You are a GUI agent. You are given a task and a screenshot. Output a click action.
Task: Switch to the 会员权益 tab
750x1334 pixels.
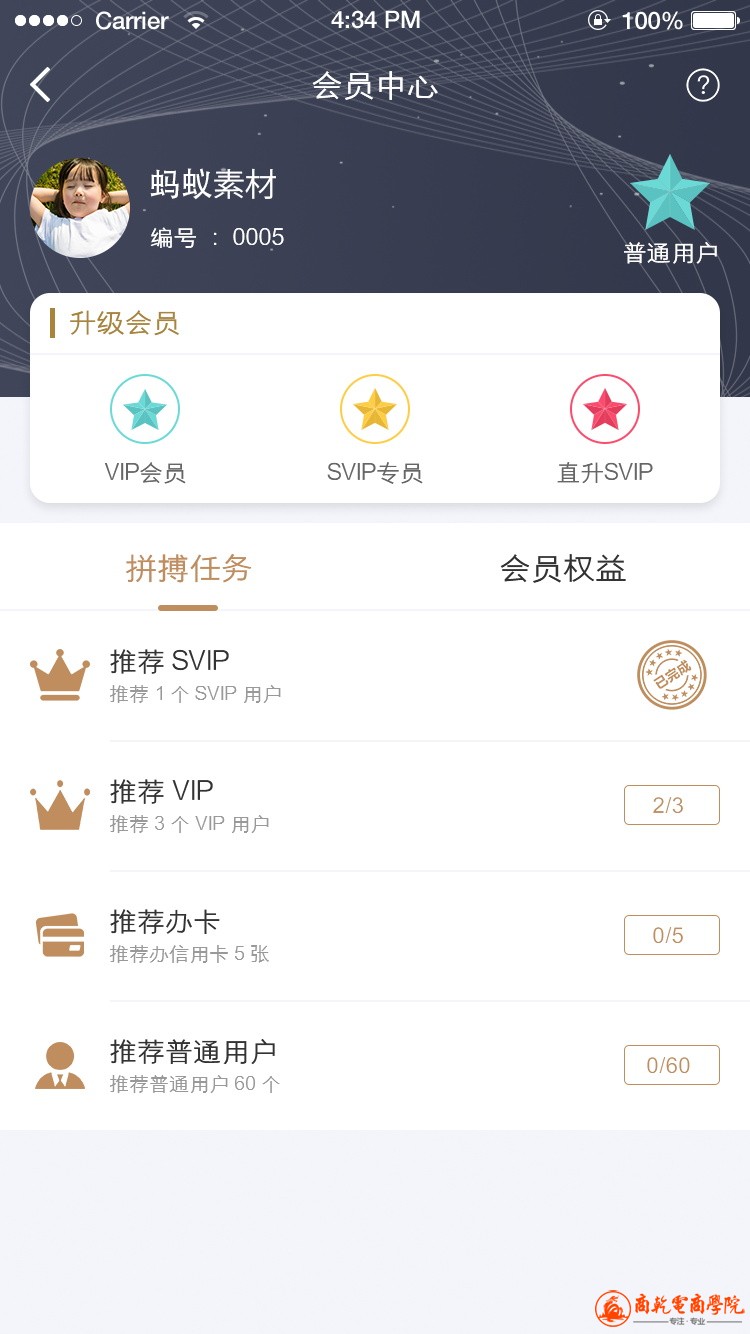coord(563,569)
